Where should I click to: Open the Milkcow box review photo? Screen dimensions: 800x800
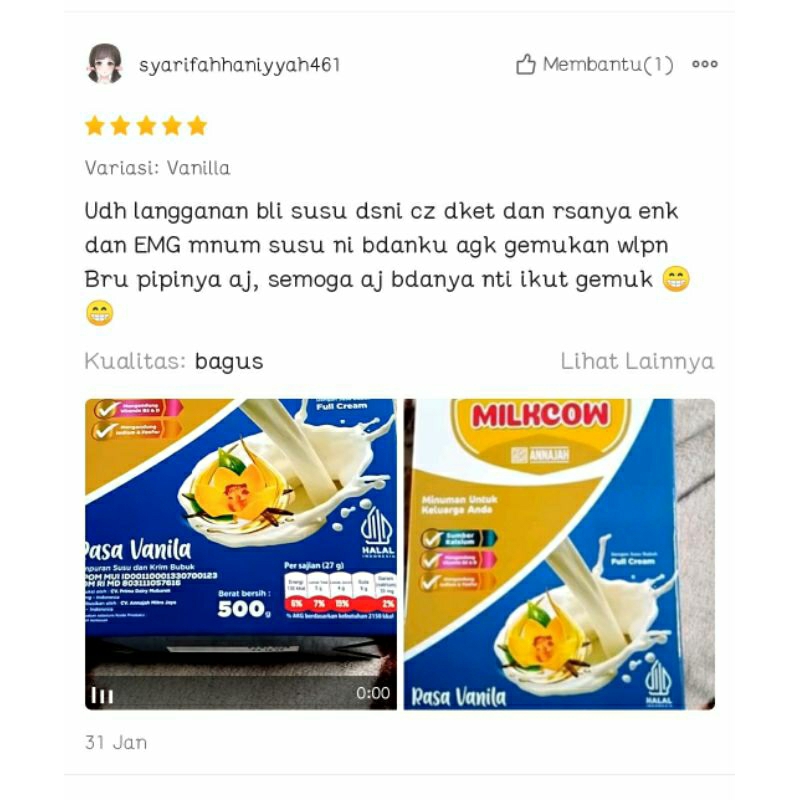point(559,554)
